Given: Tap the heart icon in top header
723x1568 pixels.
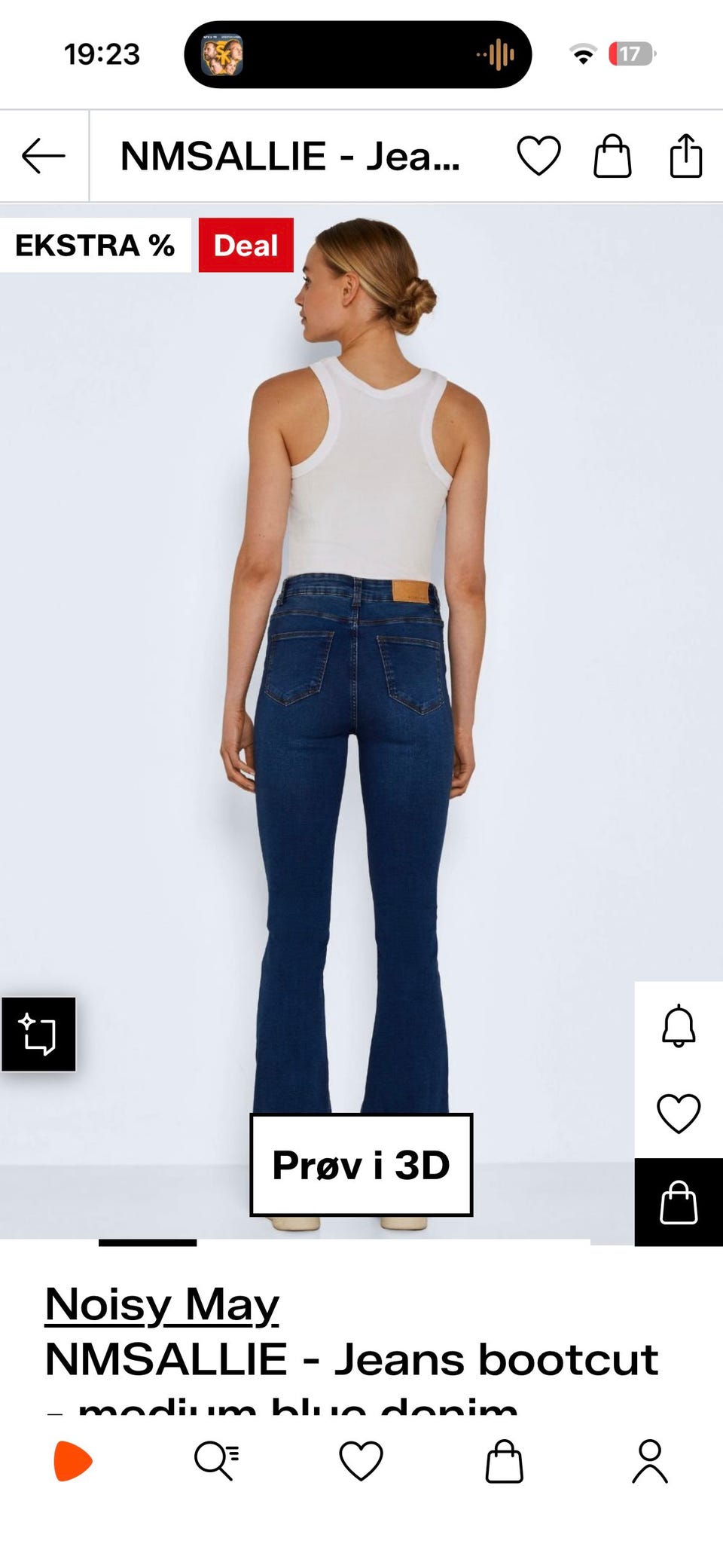Looking at the screenshot, I should [x=538, y=156].
